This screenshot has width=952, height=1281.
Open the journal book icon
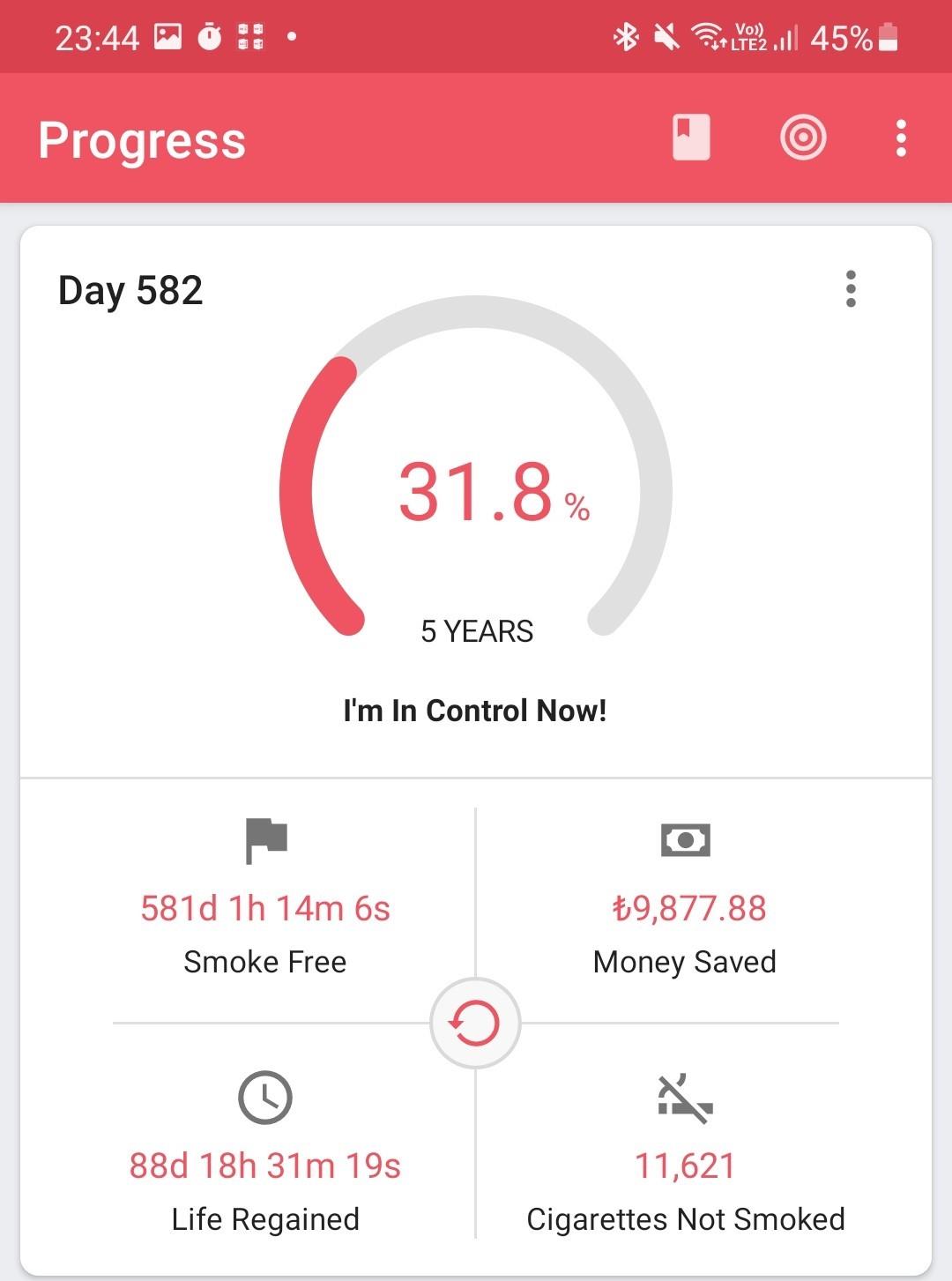pos(691,138)
